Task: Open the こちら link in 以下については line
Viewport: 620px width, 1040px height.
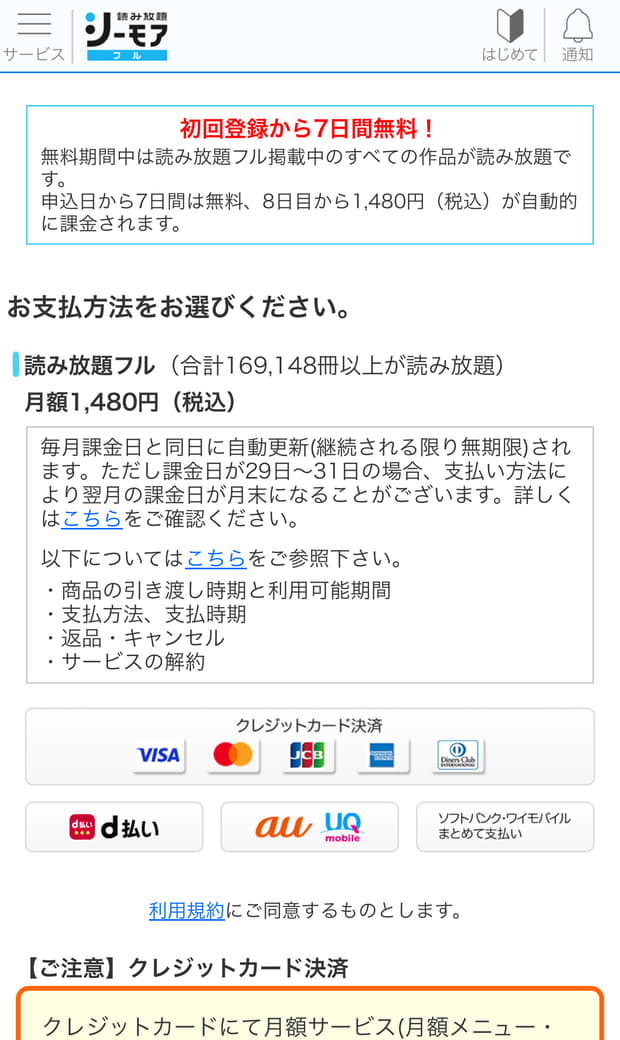Action: click(215, 558)
